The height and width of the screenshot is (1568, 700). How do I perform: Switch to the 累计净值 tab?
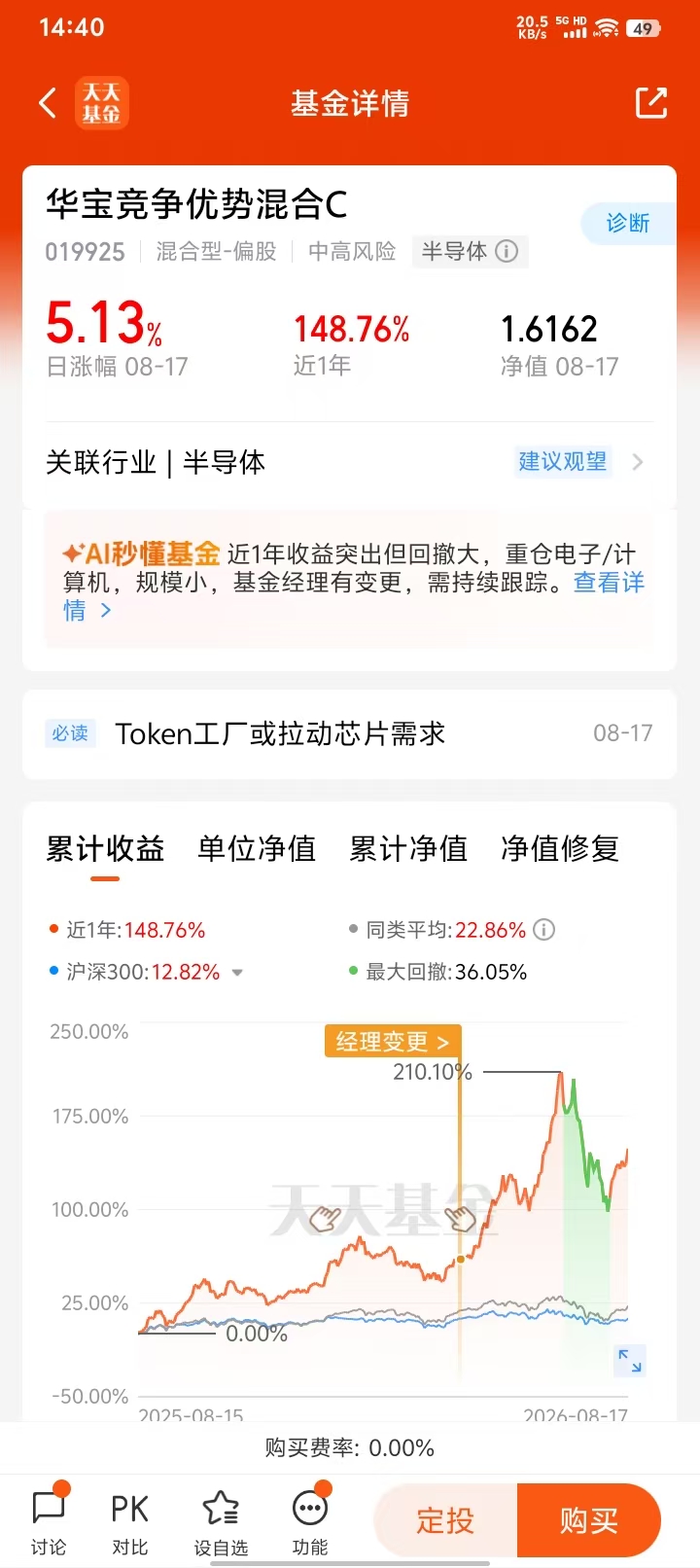[x=408, y=848]
